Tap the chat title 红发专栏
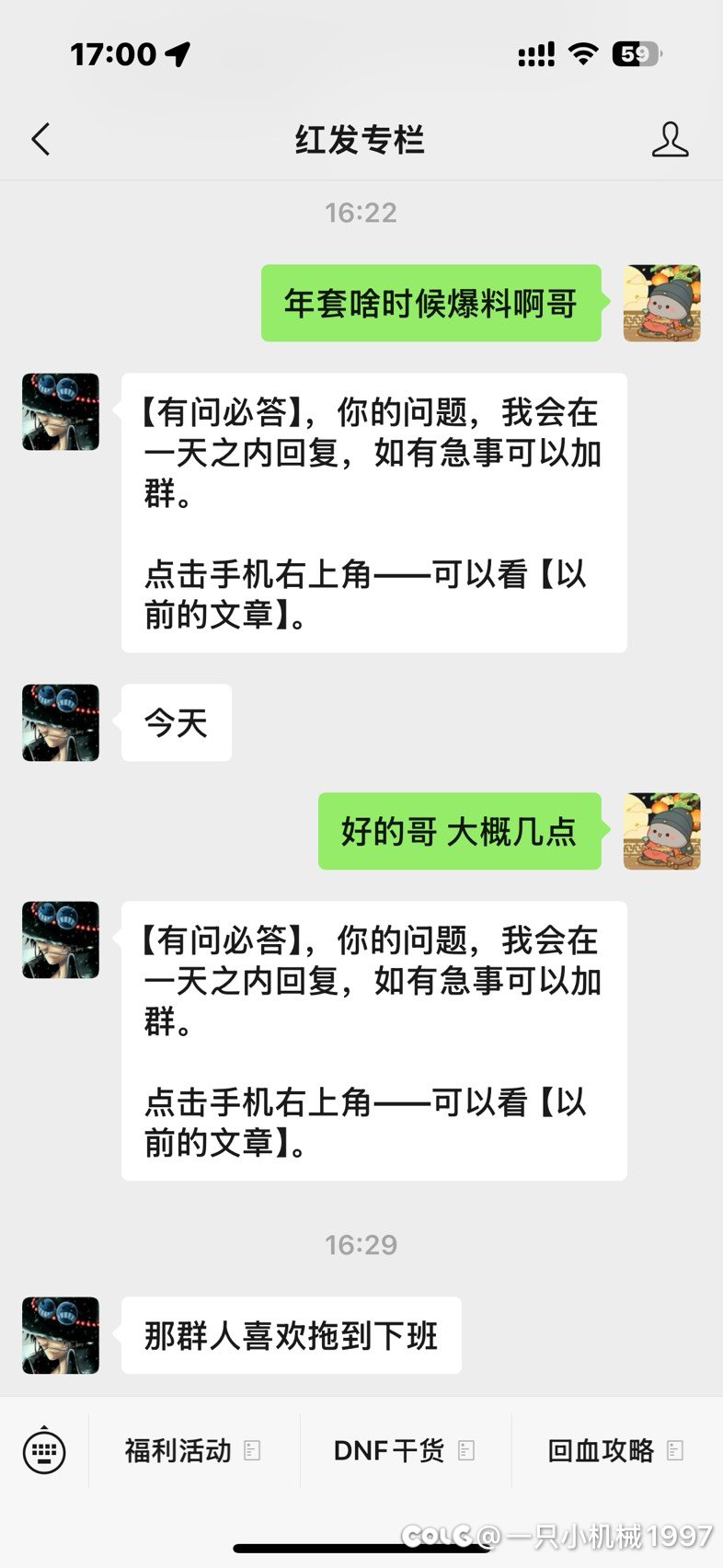This screenshot has height=1568, width=723. (361, 138)
